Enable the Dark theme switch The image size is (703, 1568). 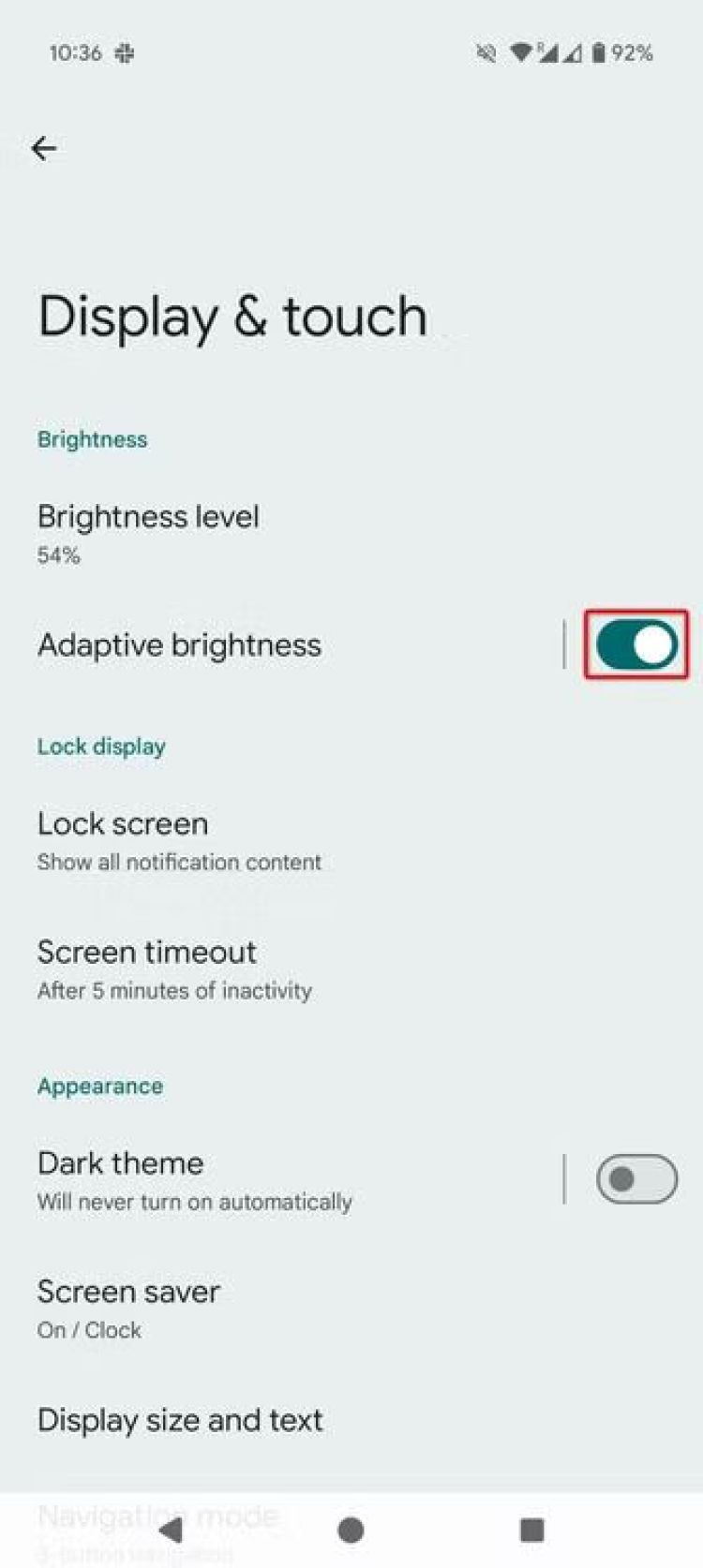pyautogui.click(x=636, y=1178)
